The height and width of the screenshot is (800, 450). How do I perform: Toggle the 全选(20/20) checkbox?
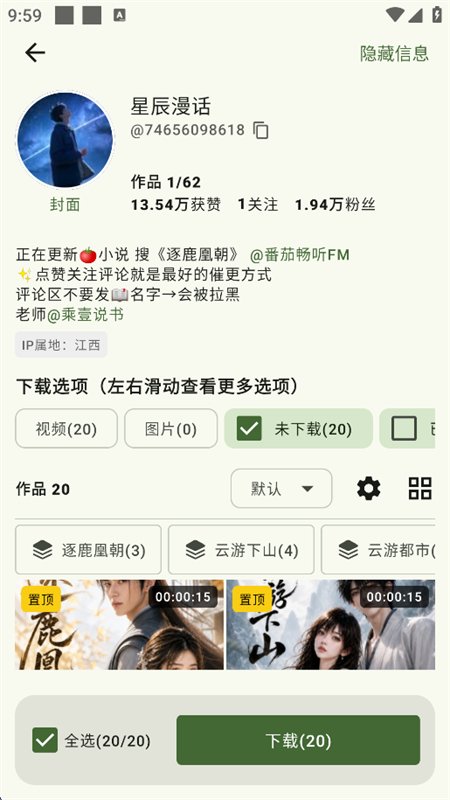point(45,740)
